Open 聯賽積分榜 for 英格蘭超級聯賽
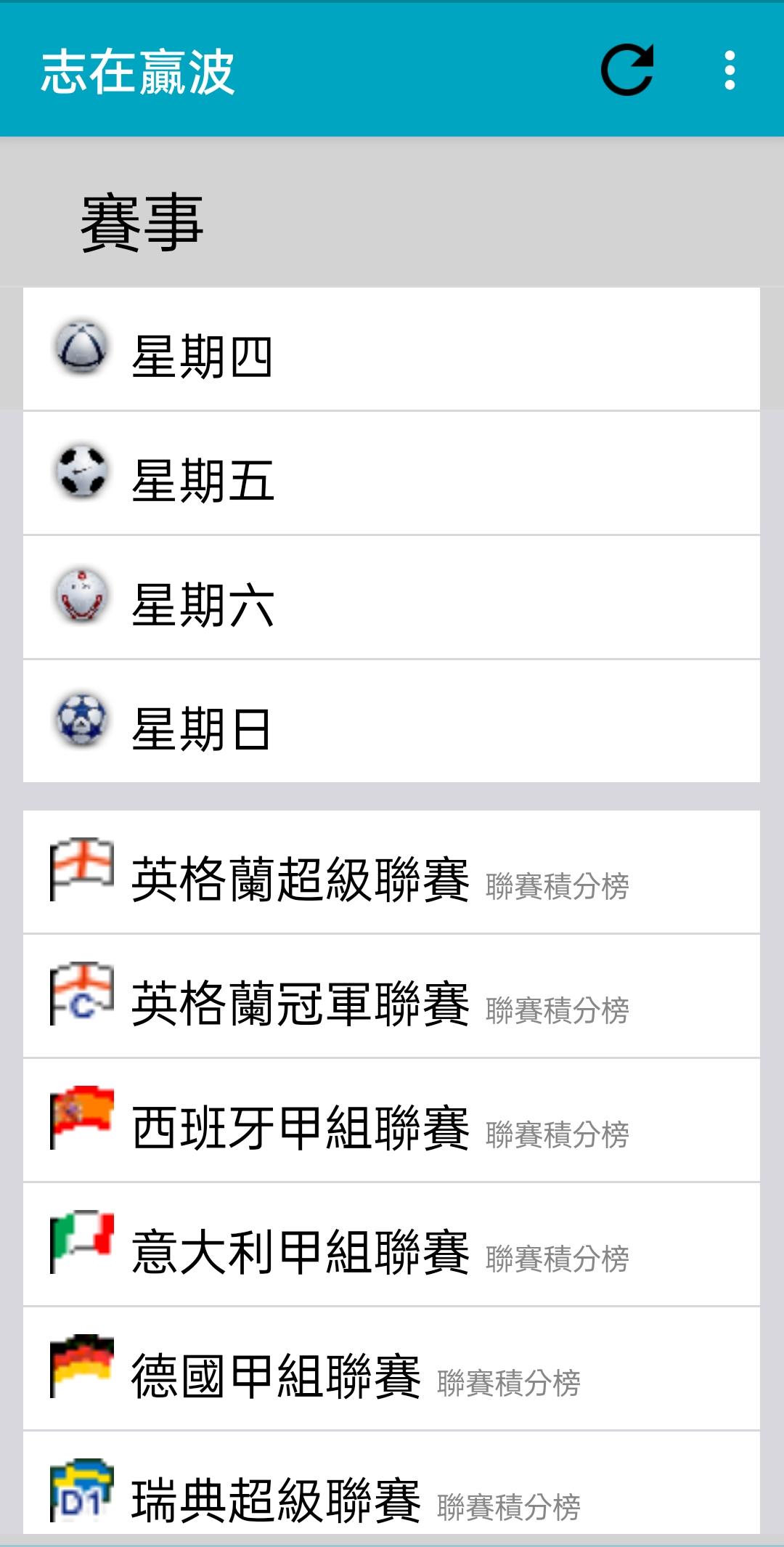The width and height of the screenshot is (784, 1547). click(x=559, y=888)
